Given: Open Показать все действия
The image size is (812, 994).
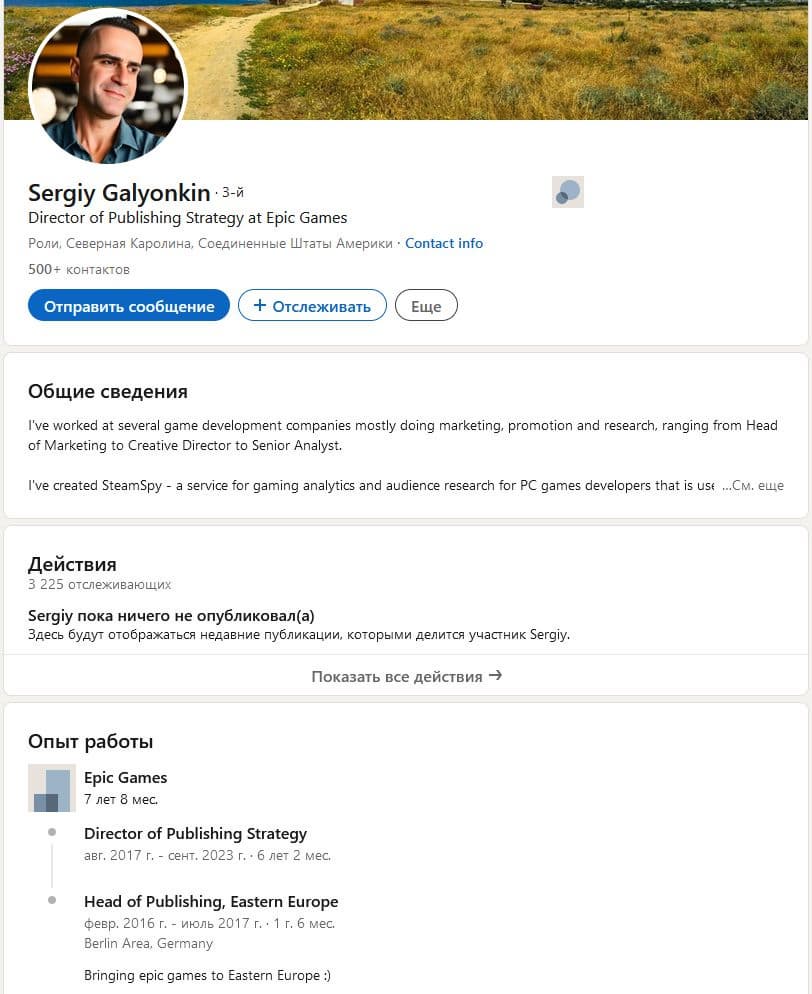Looking at the screenshot, I should point(406,676).
